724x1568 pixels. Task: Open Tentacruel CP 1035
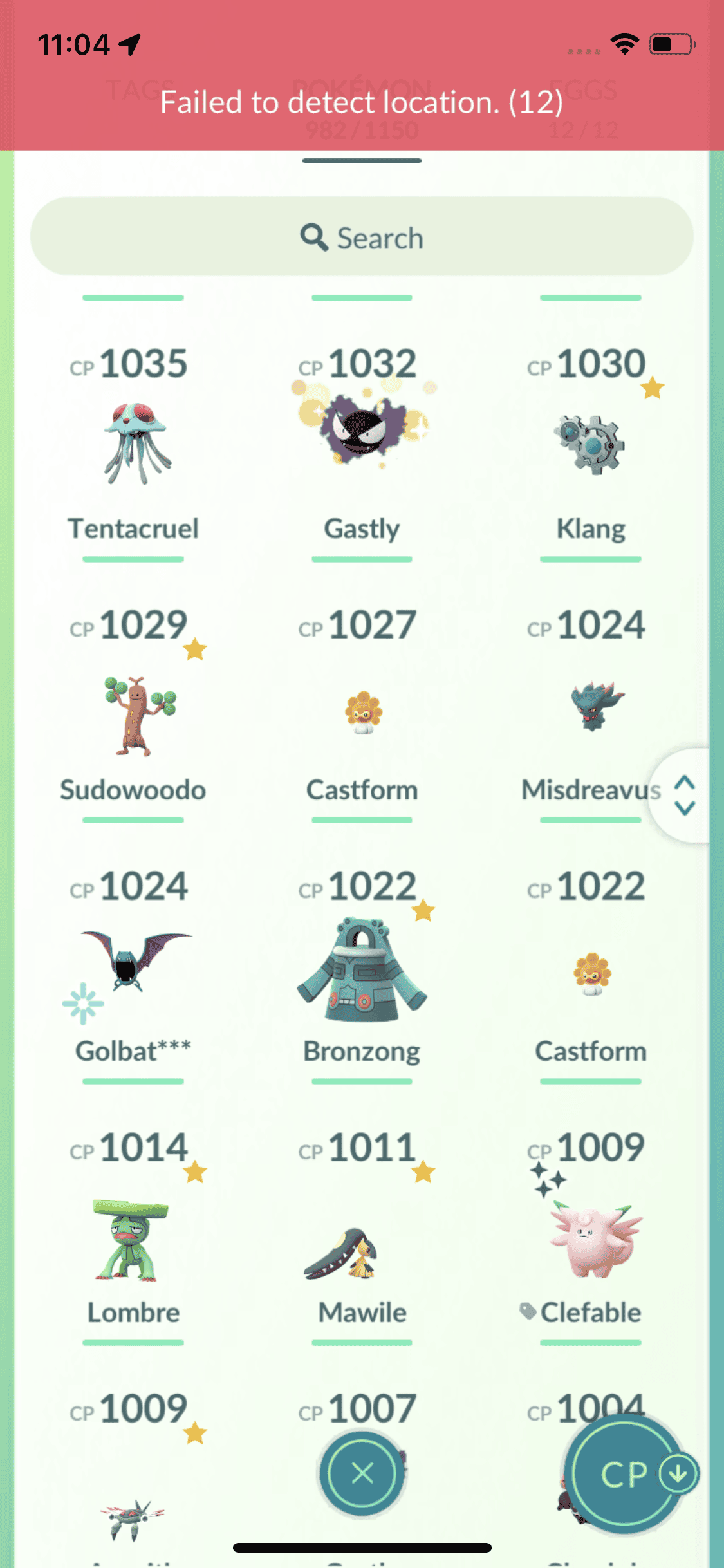(134, 444)
